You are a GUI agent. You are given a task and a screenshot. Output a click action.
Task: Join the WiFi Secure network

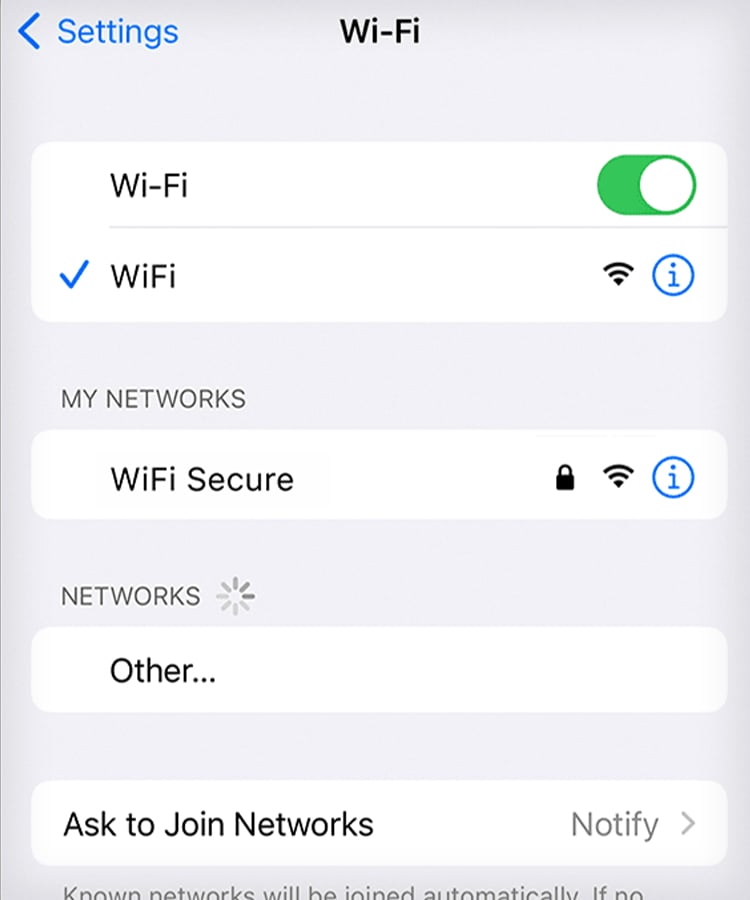(x=203, y=479)
